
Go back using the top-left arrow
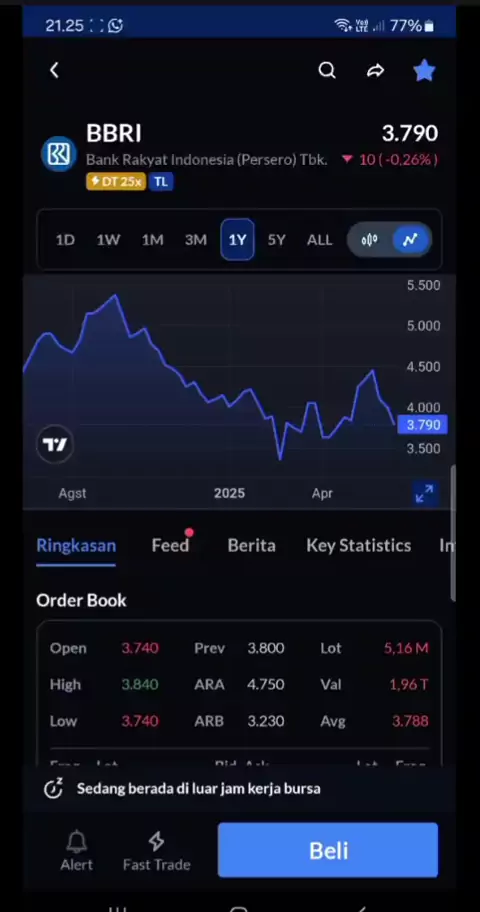pos(54,70)
